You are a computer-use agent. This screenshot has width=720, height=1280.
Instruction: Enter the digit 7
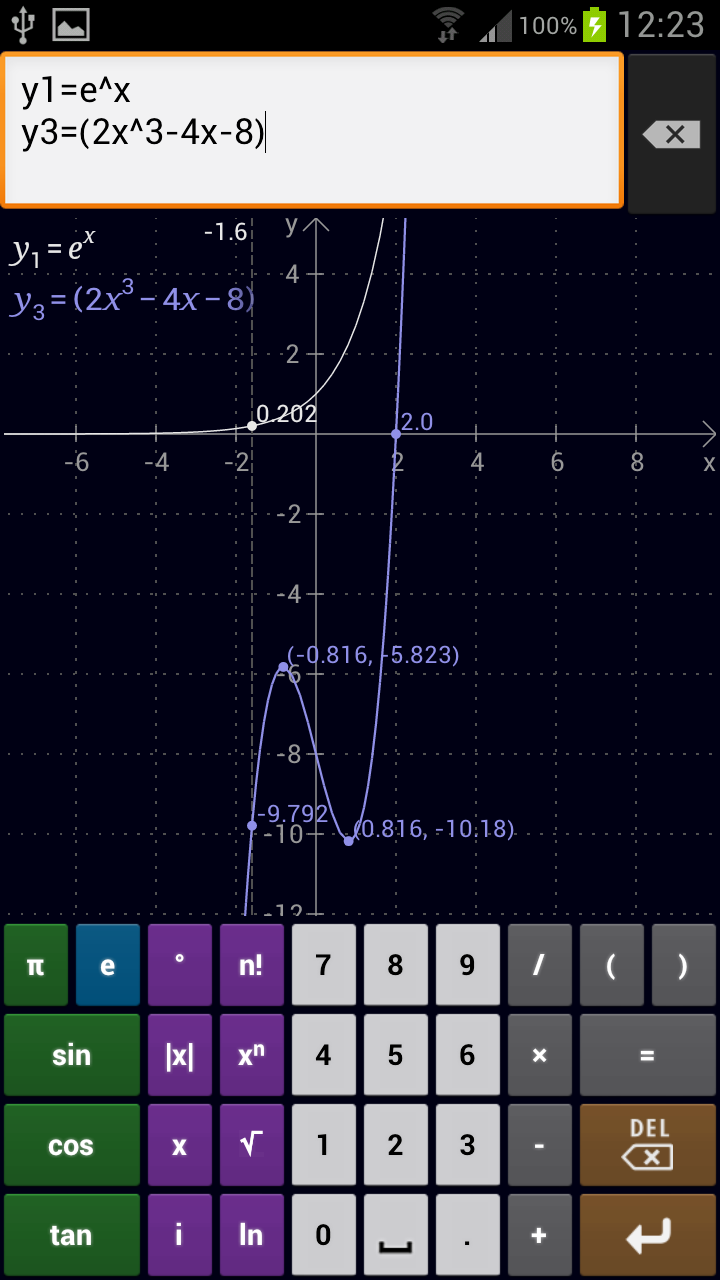[x=324, y=965]
